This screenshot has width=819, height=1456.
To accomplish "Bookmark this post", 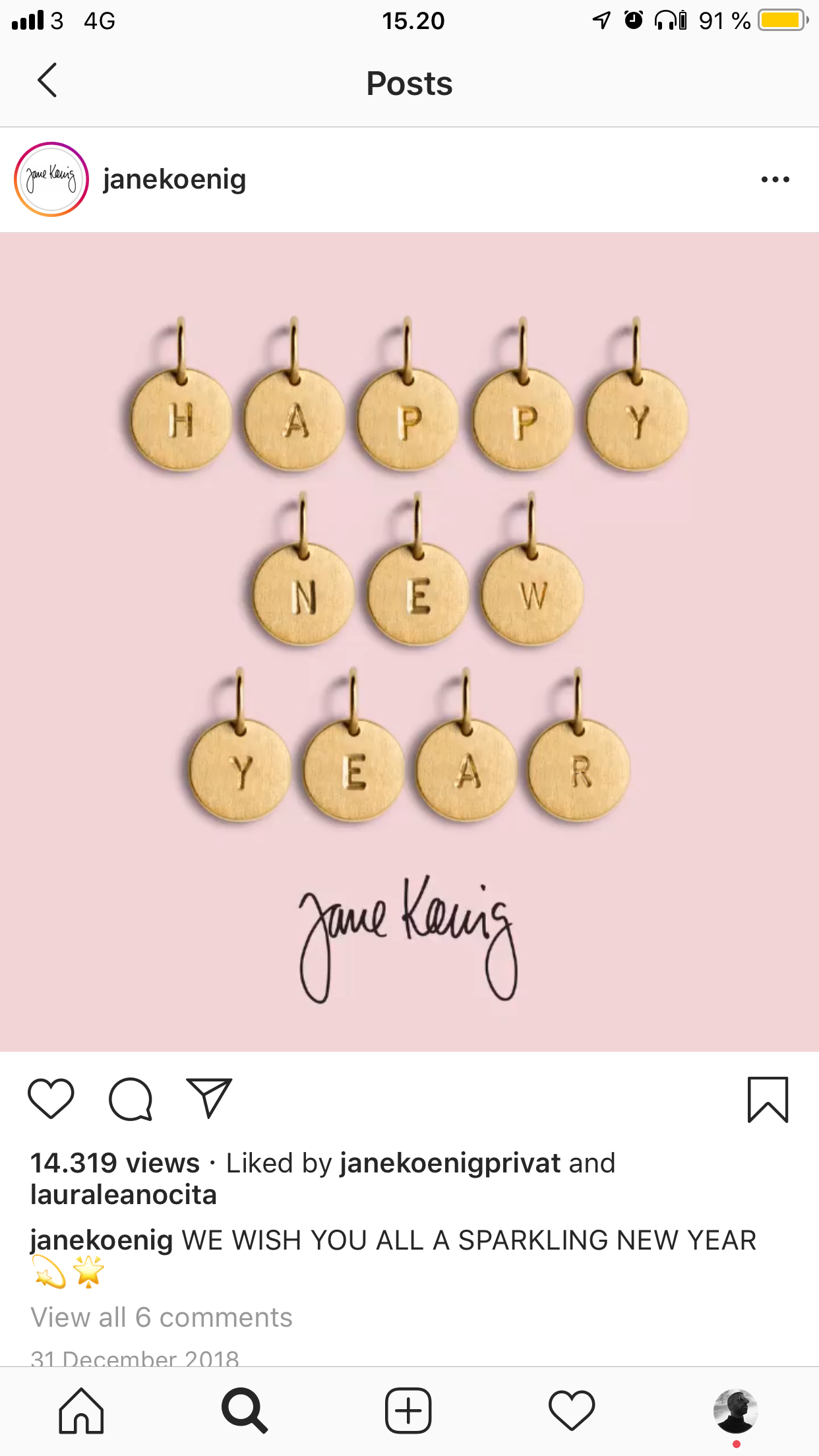I will coord(768,1099).
